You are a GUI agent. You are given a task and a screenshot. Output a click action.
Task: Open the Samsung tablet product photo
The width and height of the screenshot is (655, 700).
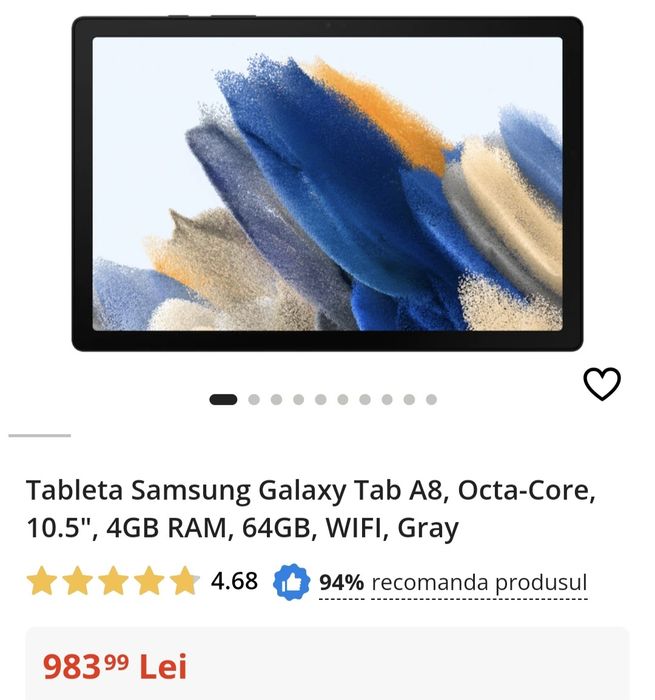point(327,184)
